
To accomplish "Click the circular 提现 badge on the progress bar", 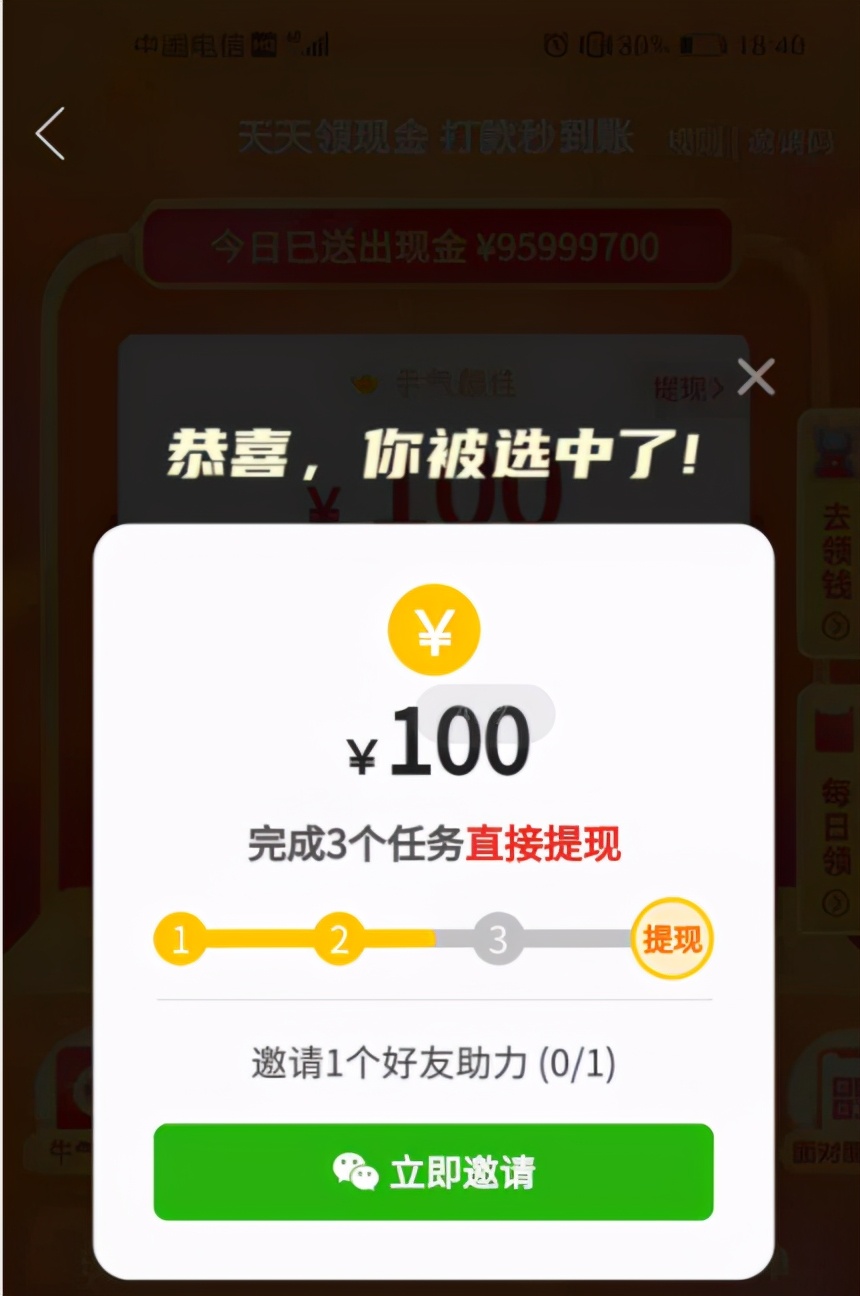I will [670, 938].
